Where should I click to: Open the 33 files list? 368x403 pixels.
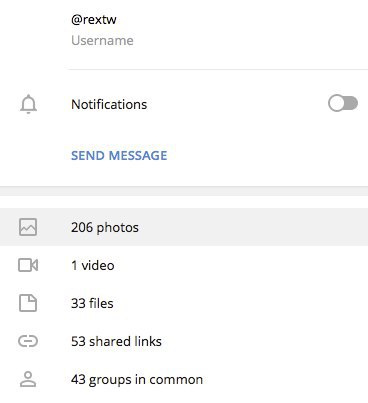point(184,303)
